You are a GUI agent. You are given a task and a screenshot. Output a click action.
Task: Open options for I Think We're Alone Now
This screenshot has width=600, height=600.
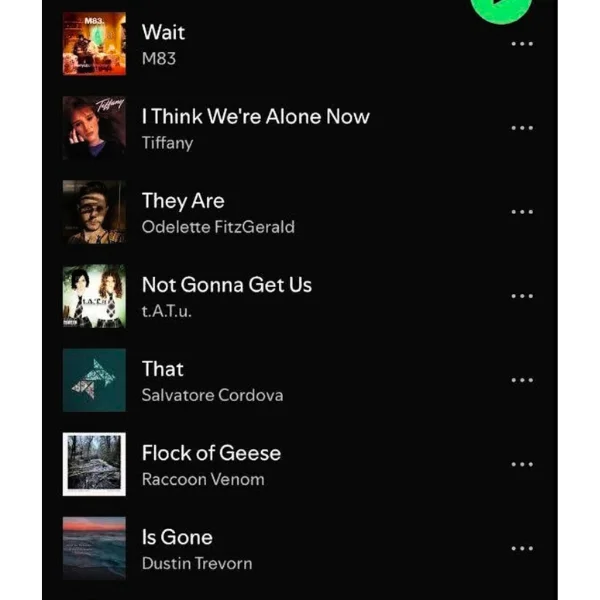[x=522, y=128]
